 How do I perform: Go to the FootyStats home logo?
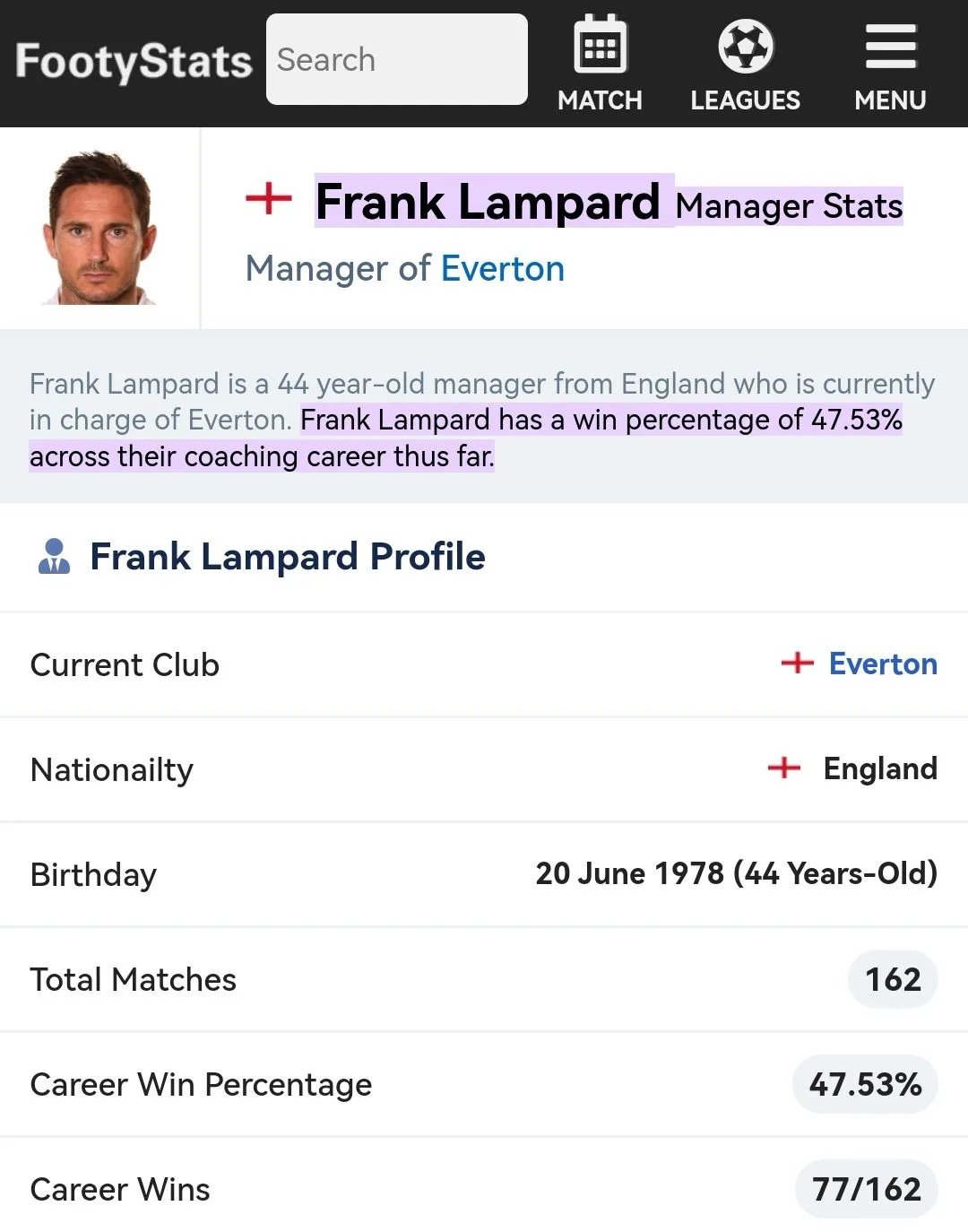pyautogui.click(x=134, y=61)
